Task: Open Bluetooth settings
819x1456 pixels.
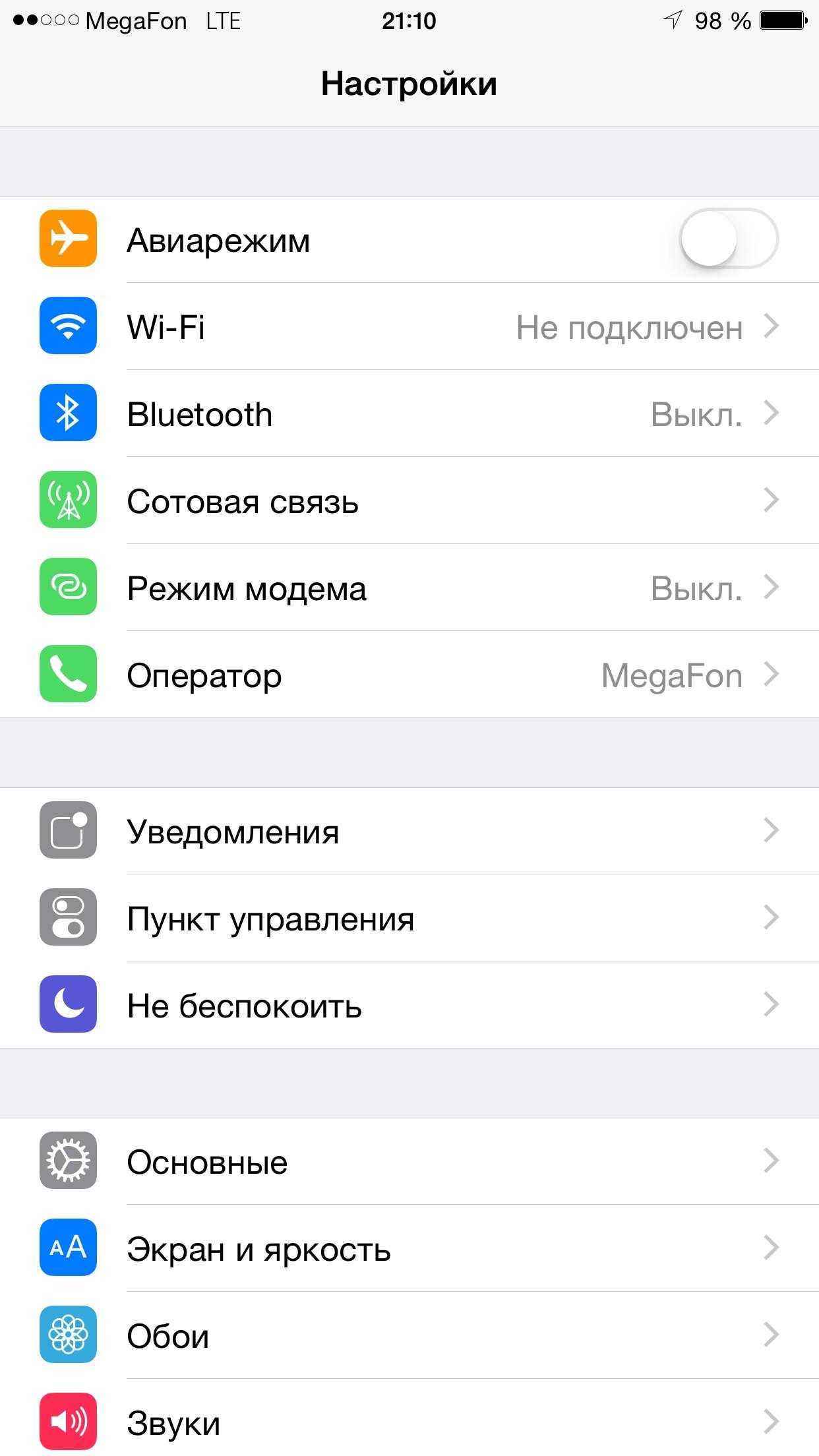Action: point(409,413)
